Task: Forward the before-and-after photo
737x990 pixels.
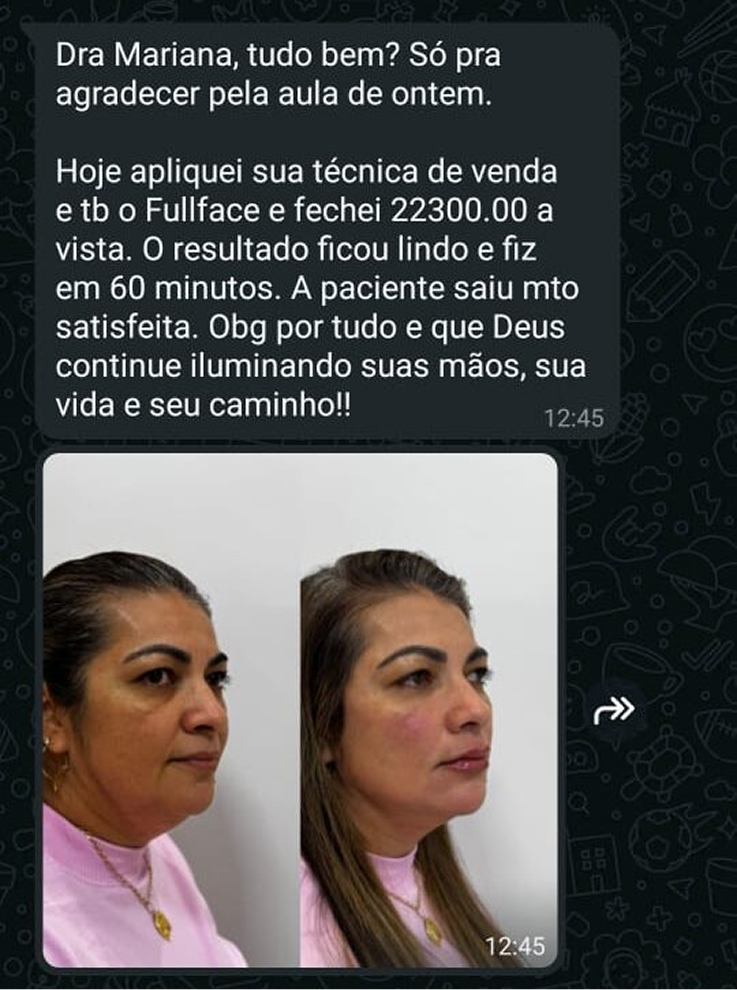Action: [x=614, y=710]
